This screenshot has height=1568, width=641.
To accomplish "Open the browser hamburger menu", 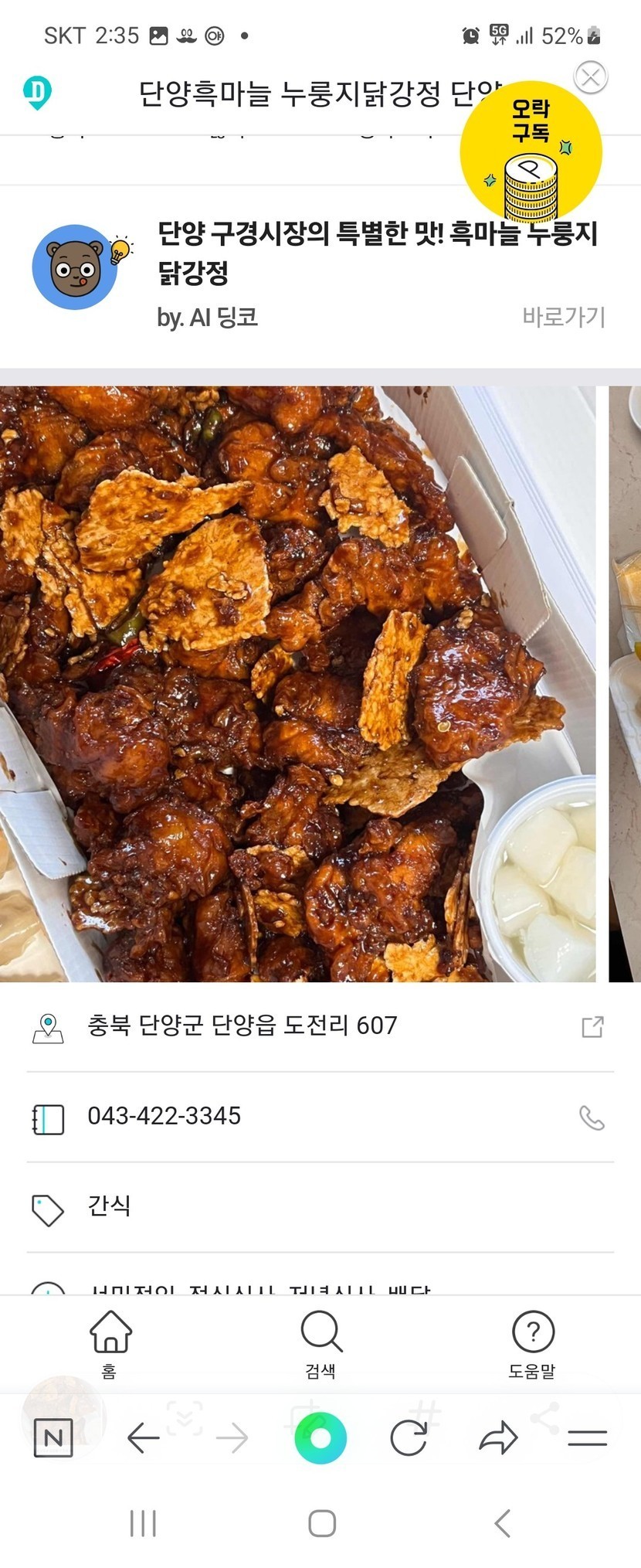I will (x=587, y=1438).
